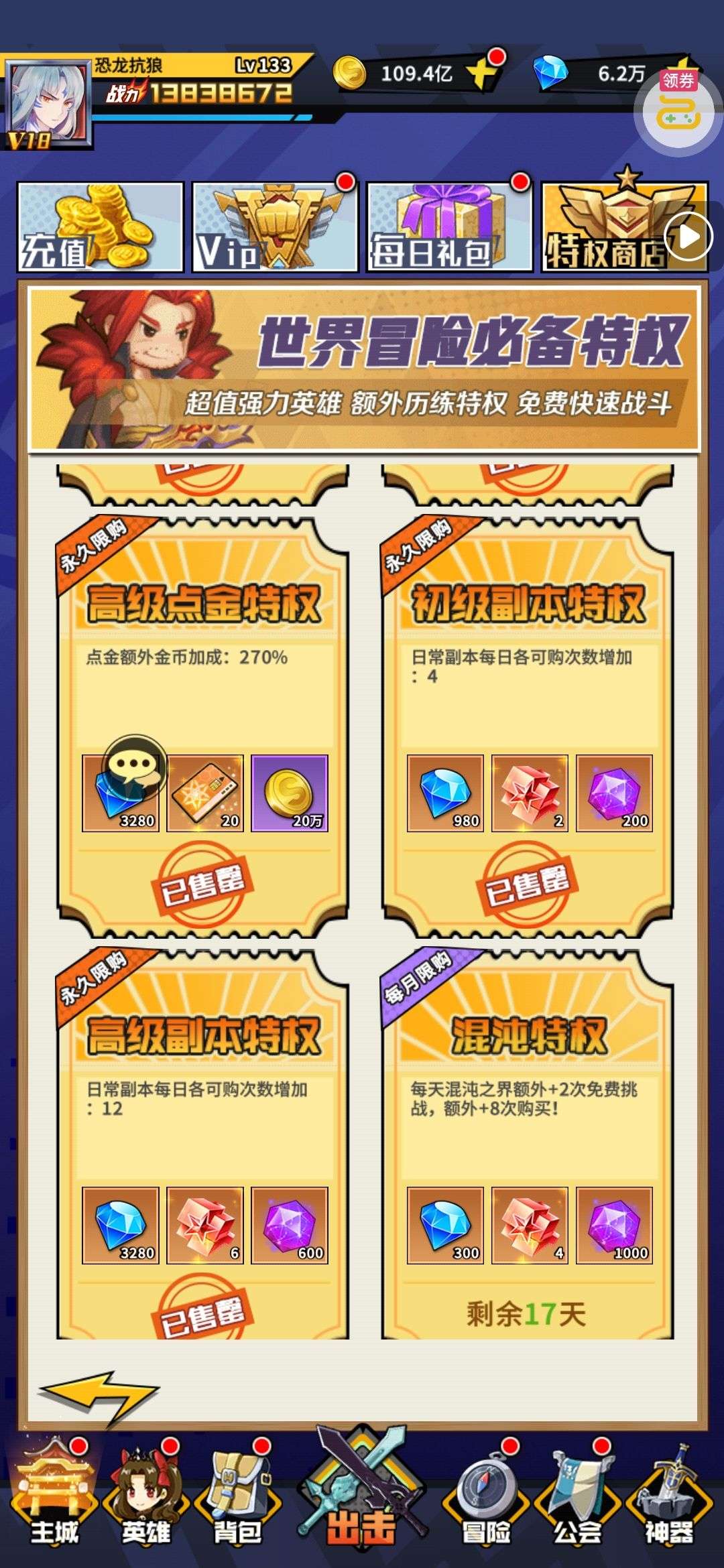Switch to the Vip tab
Image resolution: width=724 pixels, height=1568 pixels.
tap(275, 226)
